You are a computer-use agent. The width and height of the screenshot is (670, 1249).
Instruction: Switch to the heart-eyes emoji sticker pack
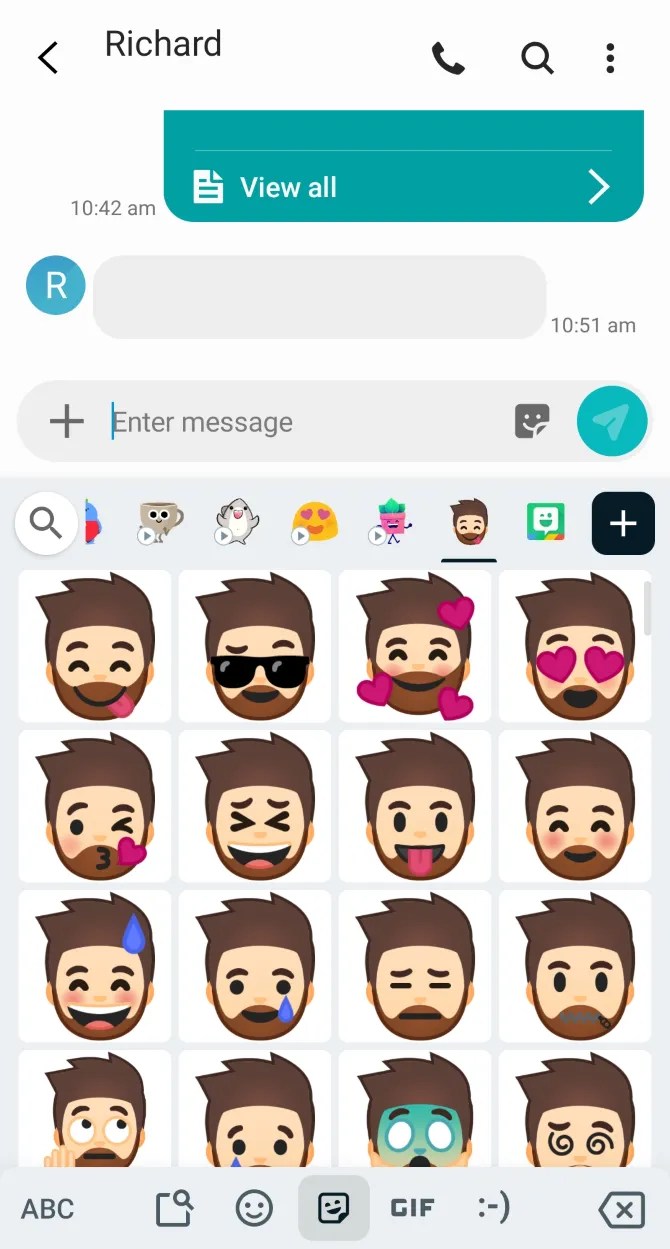(x=315, y=522)
